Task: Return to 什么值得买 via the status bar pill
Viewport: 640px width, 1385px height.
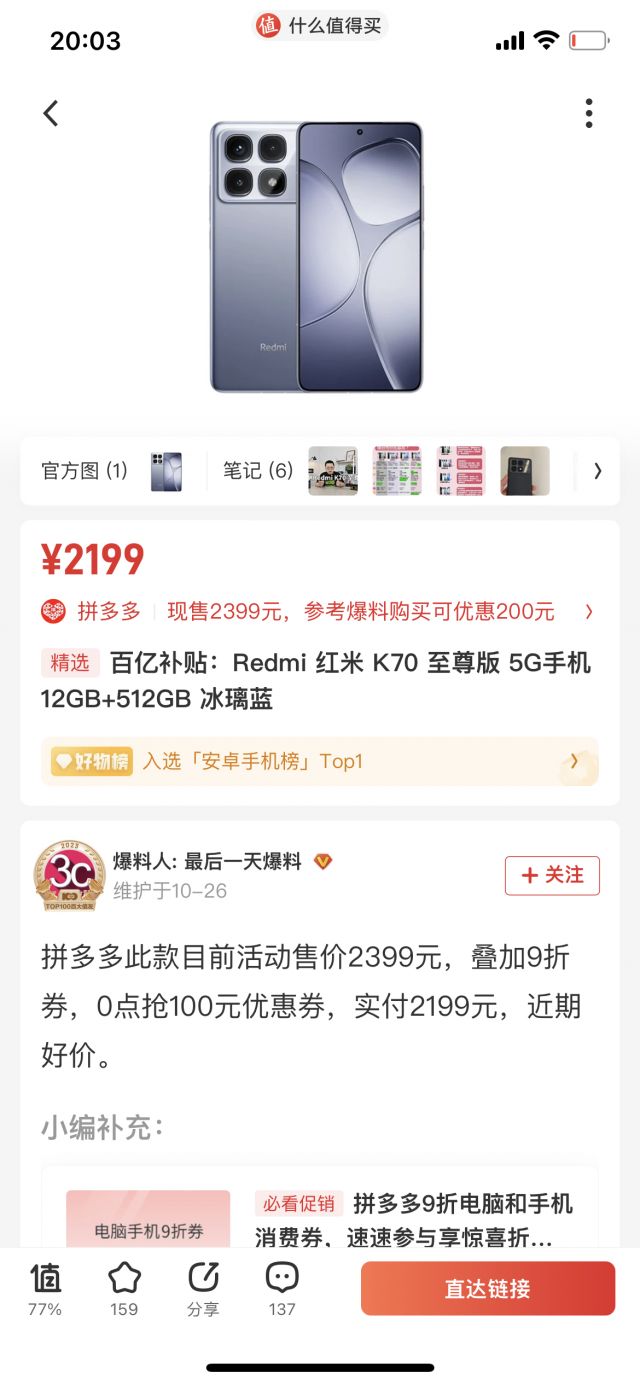Action: click(320, 26)
